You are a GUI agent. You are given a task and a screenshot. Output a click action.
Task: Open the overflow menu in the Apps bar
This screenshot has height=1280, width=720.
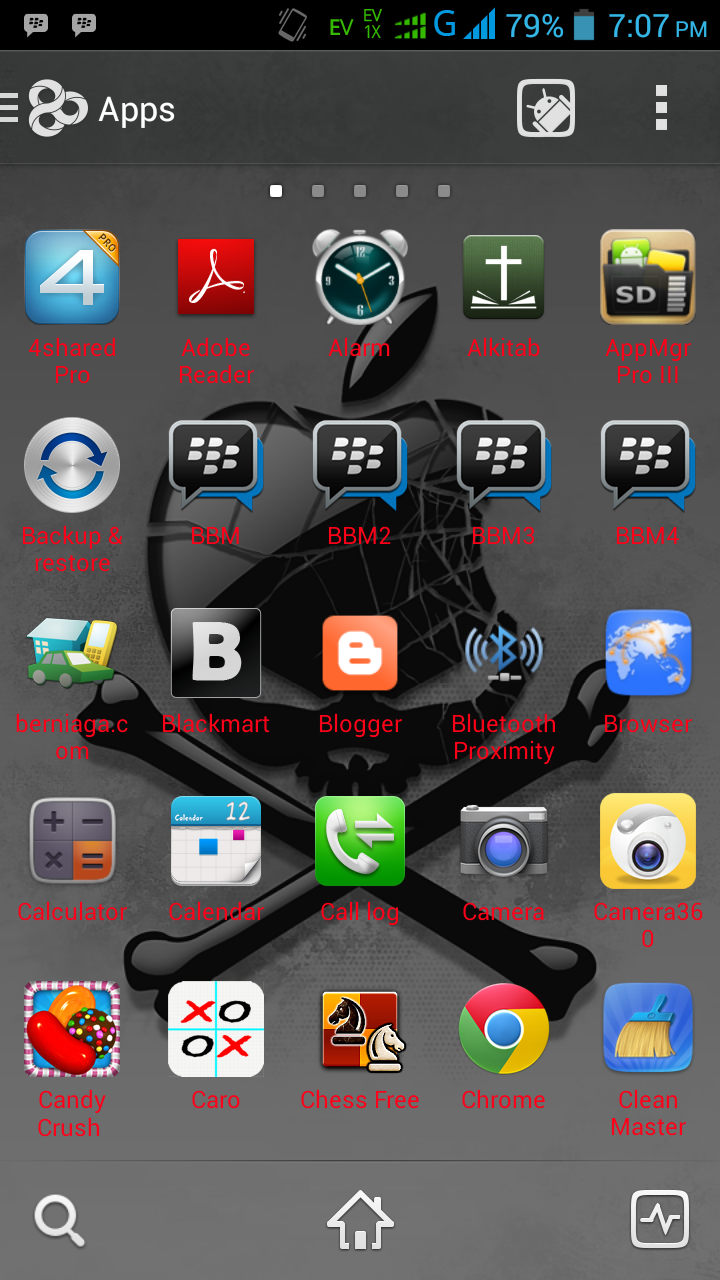point(661,108)
